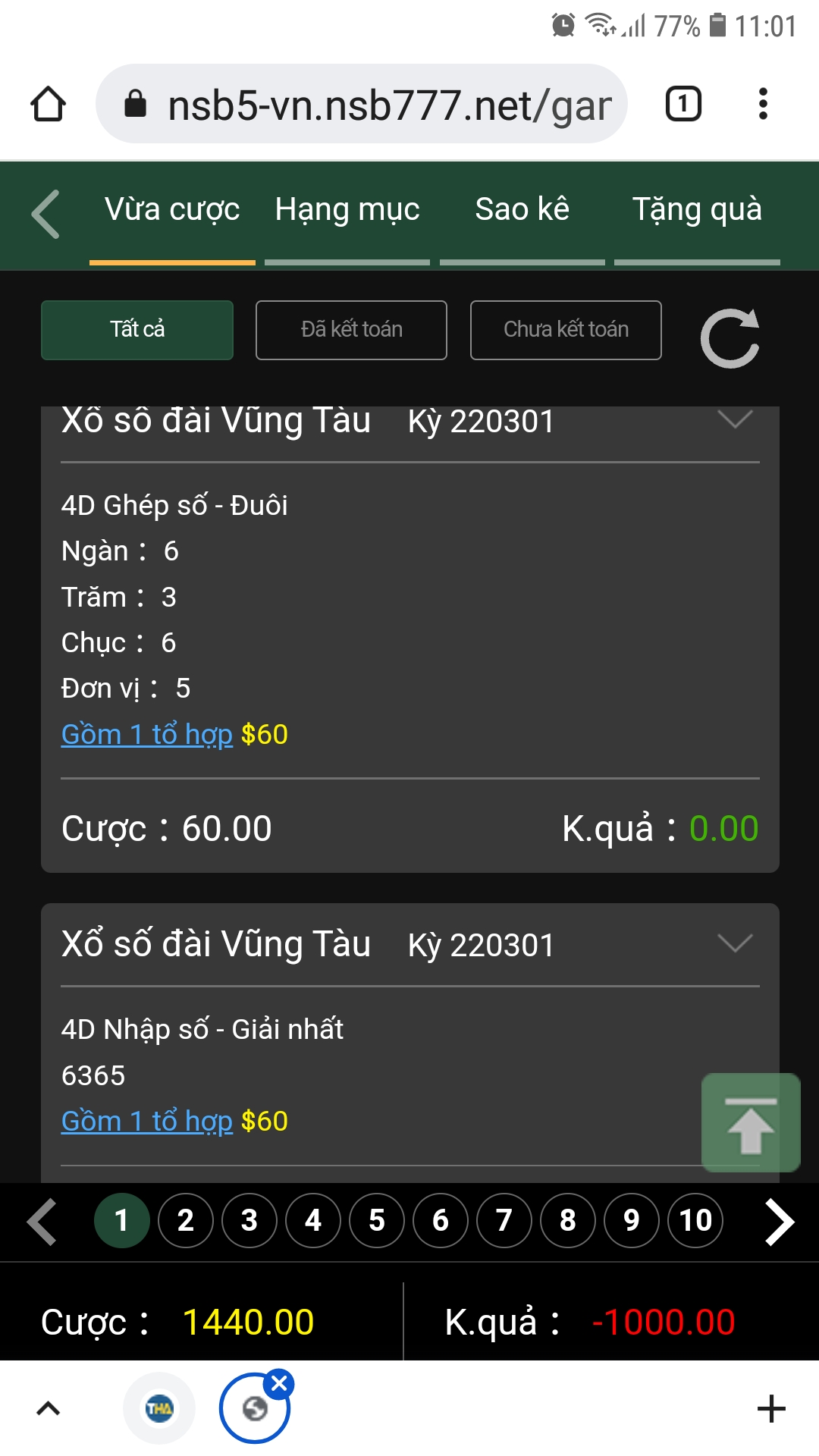Refresh the bet list
The image size is (819, 1456).
[730, 338]
